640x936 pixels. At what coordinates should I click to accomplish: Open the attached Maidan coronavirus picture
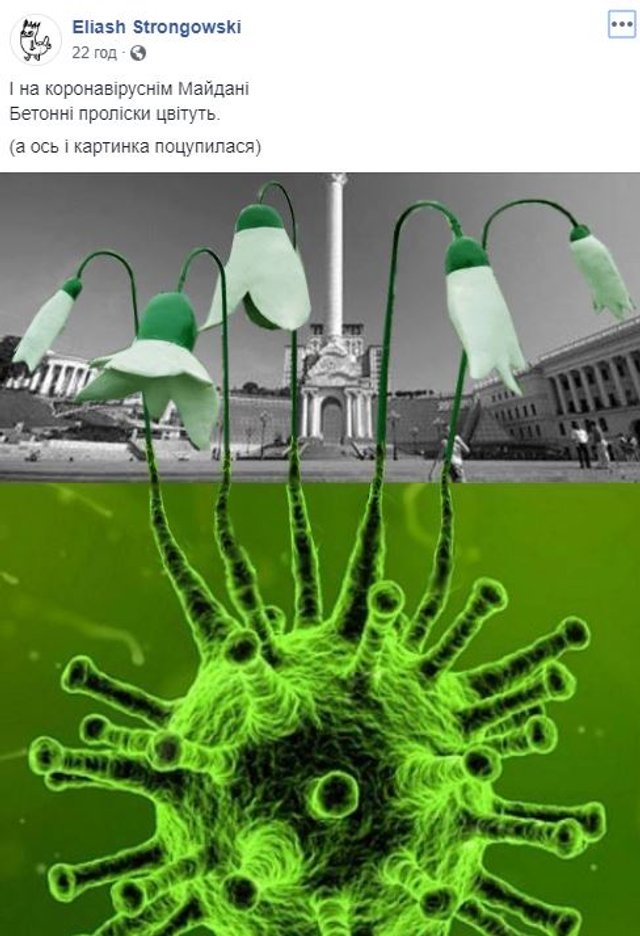click(x=320, y=553)
